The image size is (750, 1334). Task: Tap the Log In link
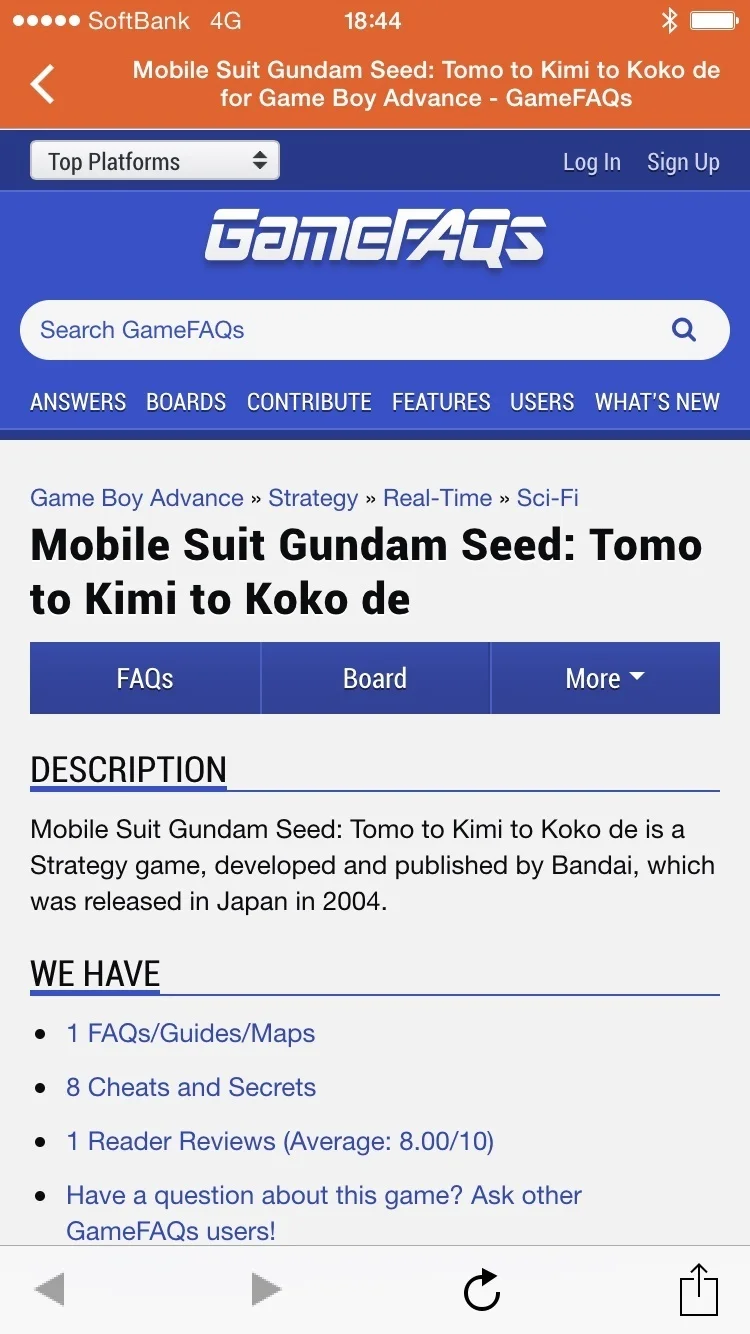[x=591, y=162]
